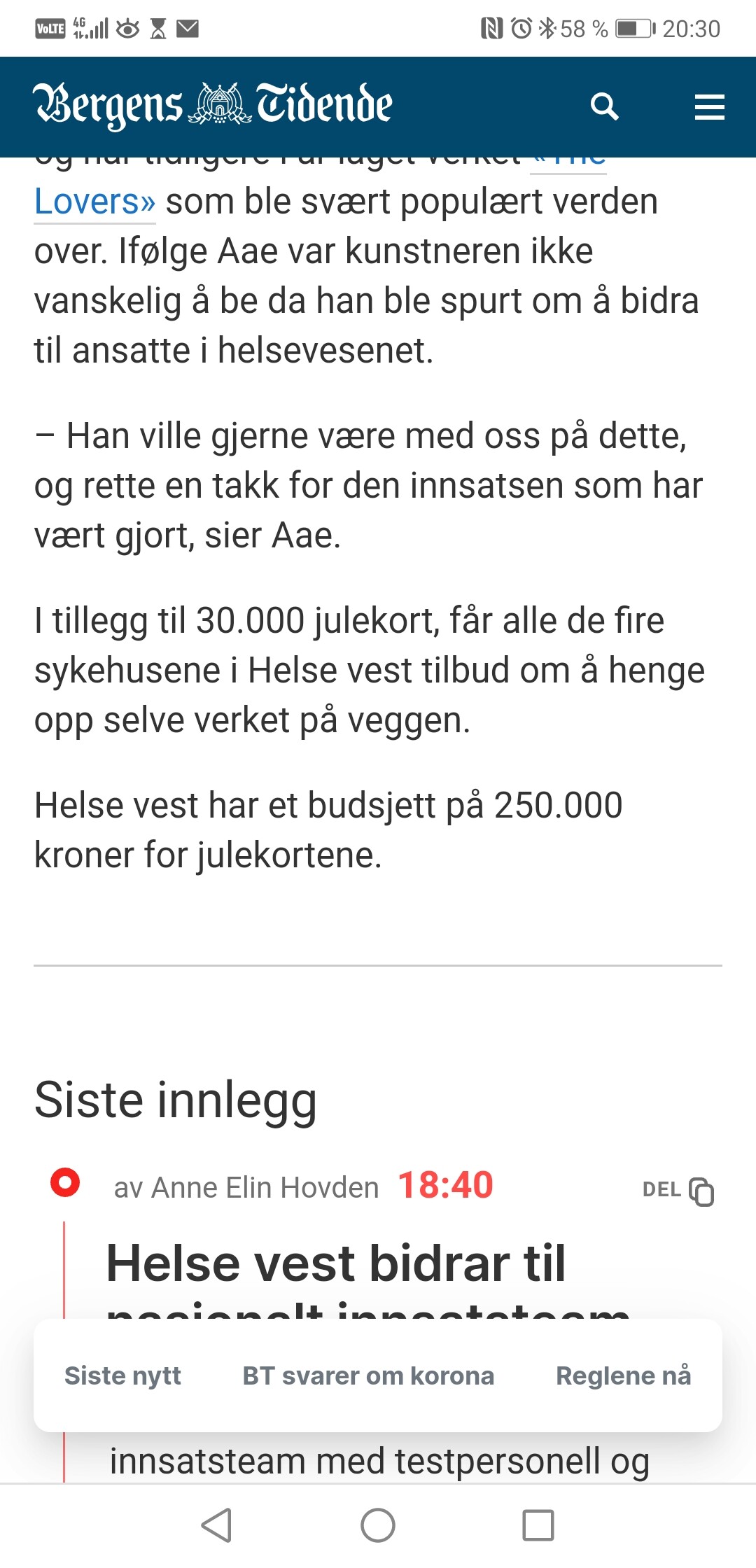Open the «The Lovers» link
The height and width of the screenshot is (1568, 756).
point(94,202)
